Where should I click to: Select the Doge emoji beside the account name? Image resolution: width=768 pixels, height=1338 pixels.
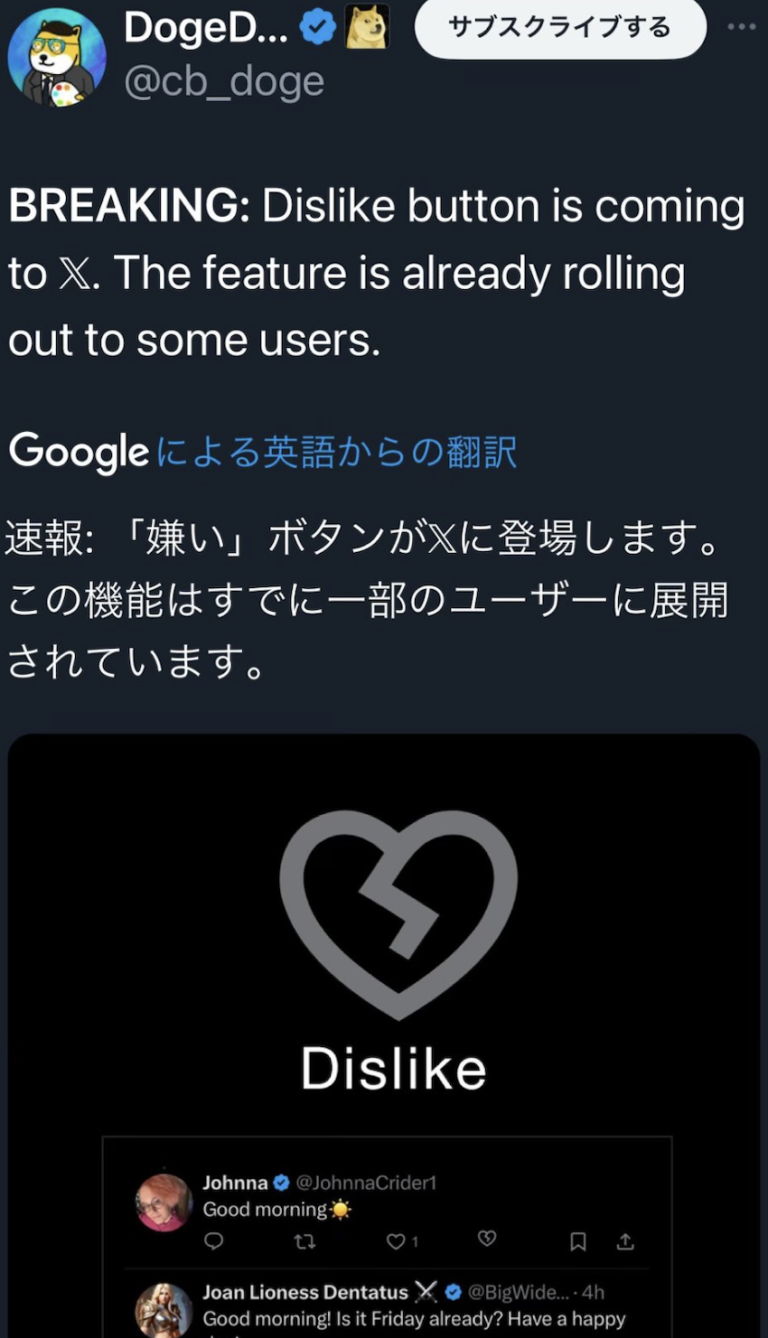tap(358, 29)
